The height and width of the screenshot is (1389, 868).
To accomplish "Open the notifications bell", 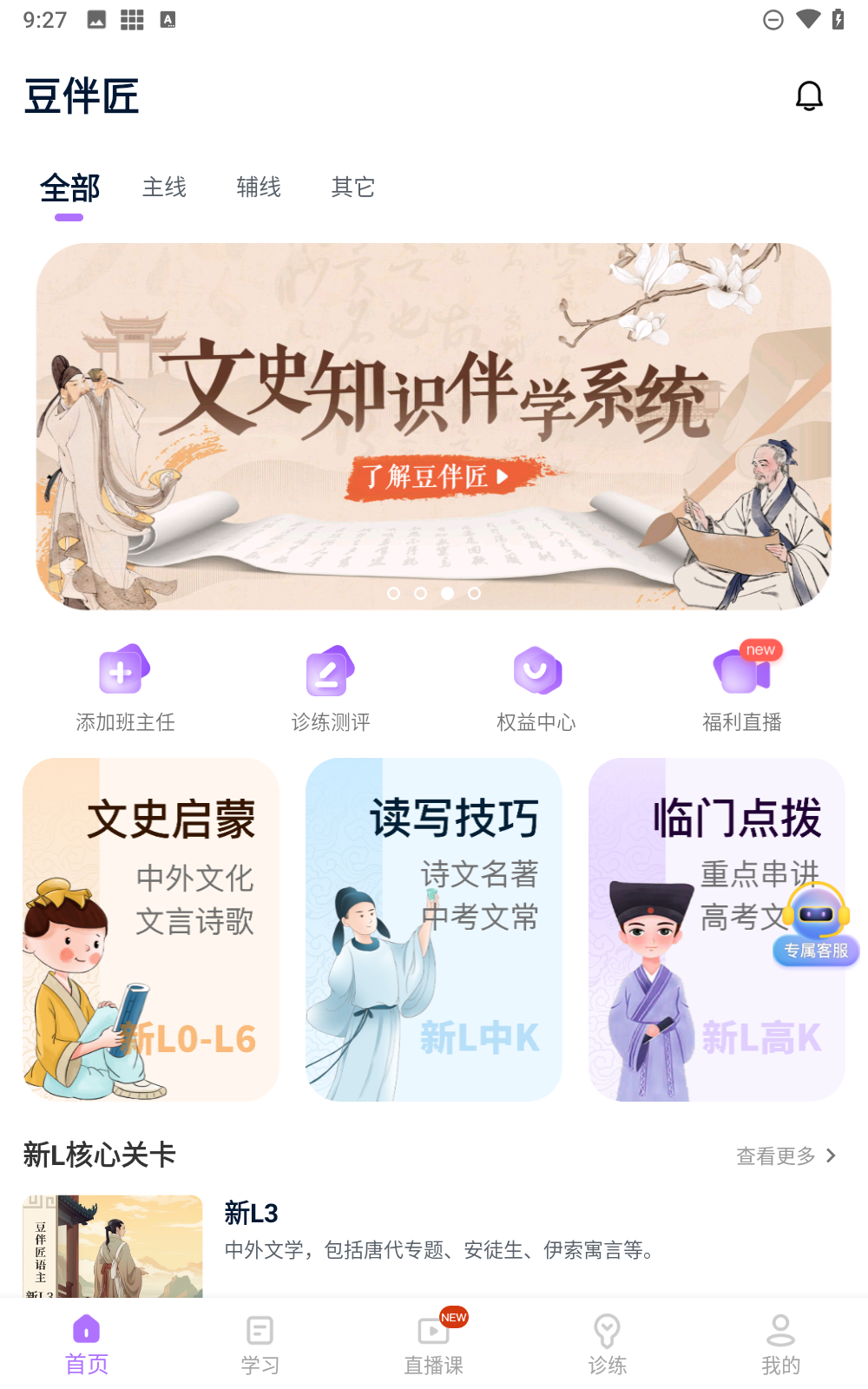I will click(x=809, y=95).
